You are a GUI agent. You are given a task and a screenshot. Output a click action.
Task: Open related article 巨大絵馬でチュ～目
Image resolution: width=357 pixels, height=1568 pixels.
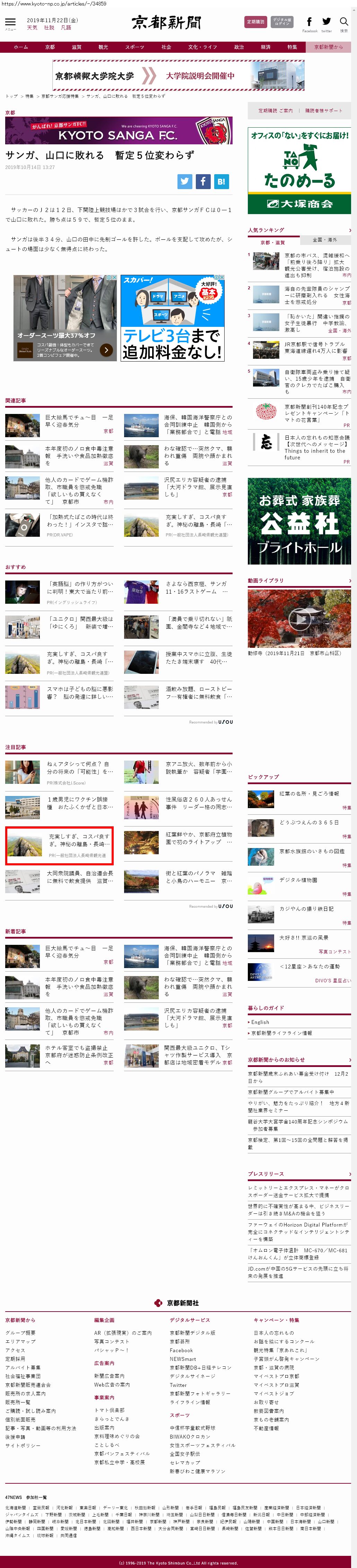(79, 421)
